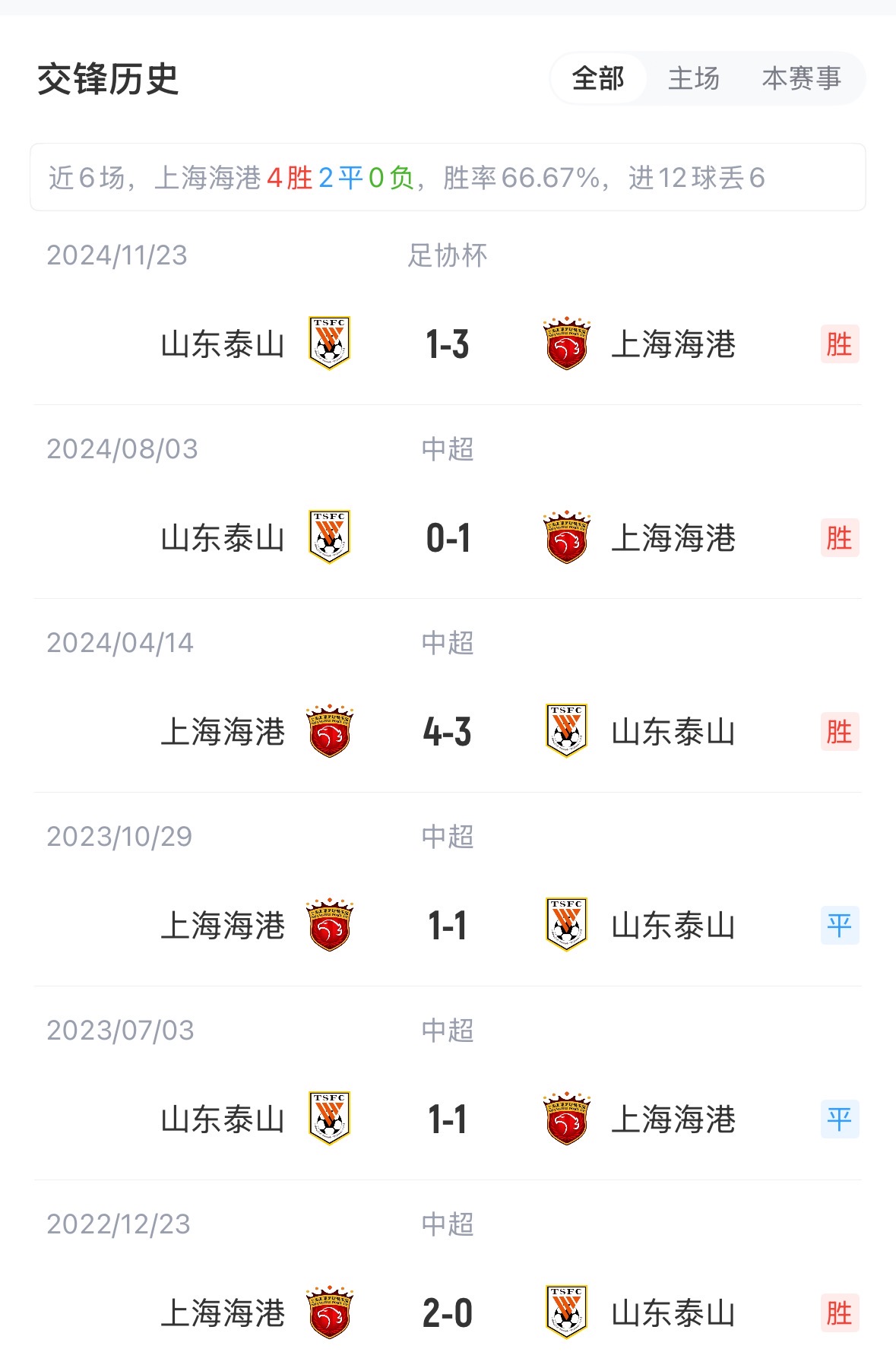The width and height of the screenshot is (896, 1371).
Task: View the 2023/07/03 1-1 match
Action: tap(448, 1119)
